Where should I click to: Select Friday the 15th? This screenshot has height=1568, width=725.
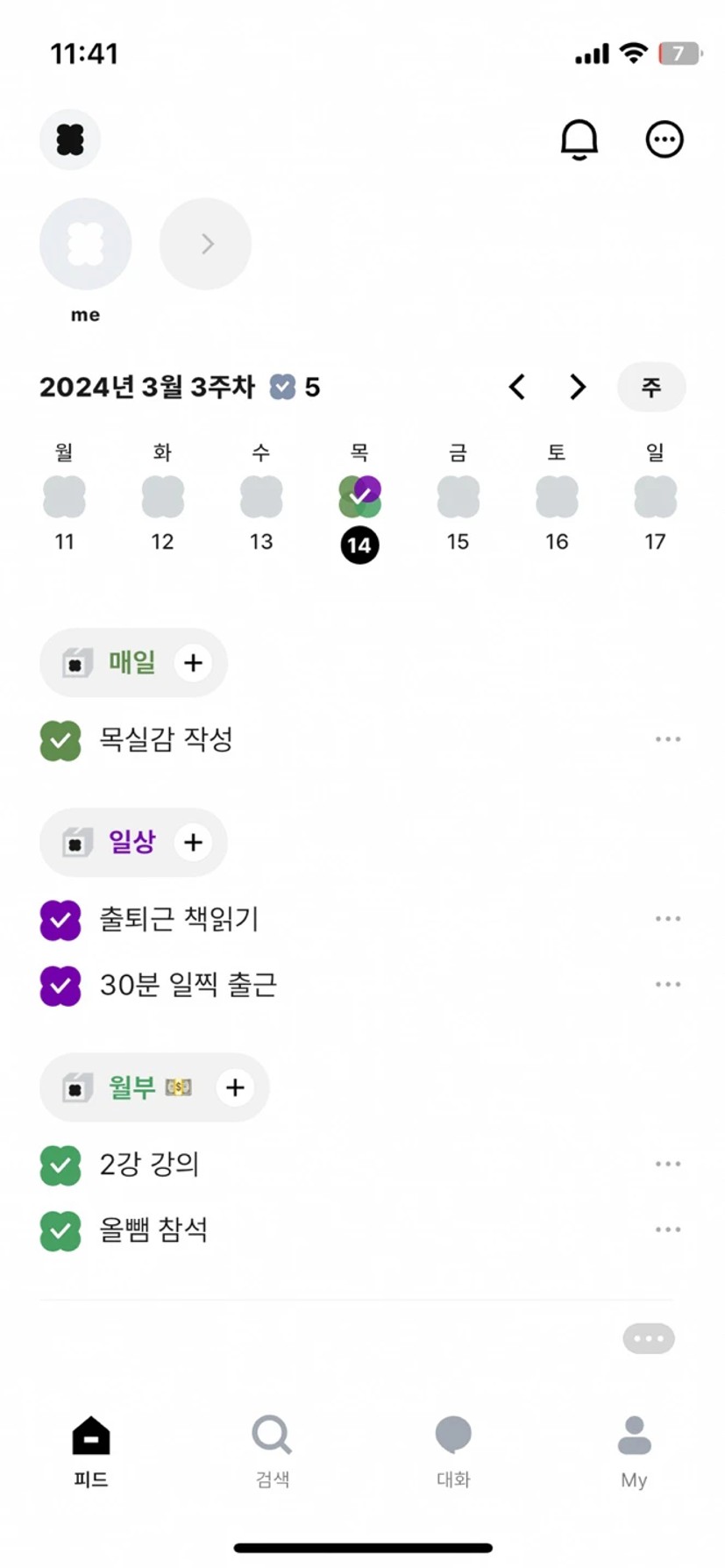click(x=458, y=513)
